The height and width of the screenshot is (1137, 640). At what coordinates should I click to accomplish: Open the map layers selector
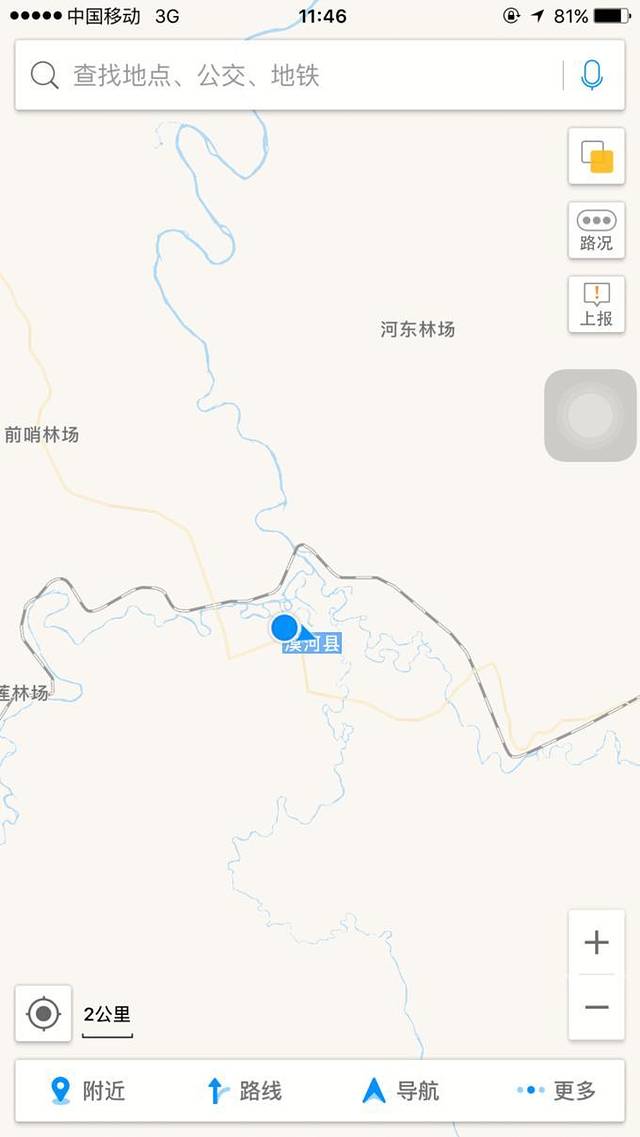click(x=596, y=156)
